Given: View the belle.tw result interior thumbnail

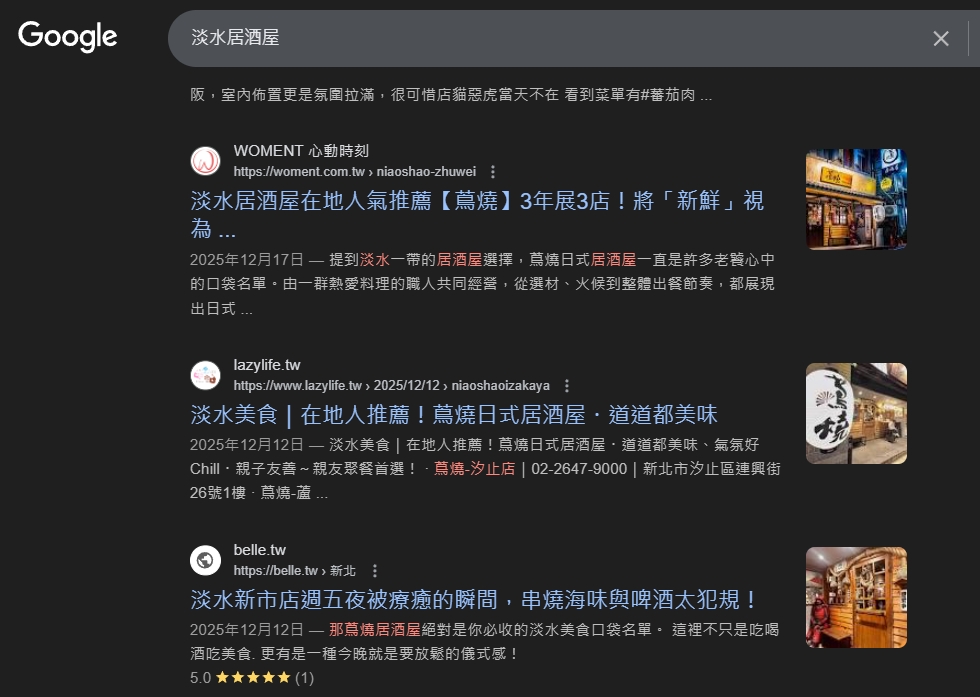Looking at the screenshot, I should tap(856, 597).
